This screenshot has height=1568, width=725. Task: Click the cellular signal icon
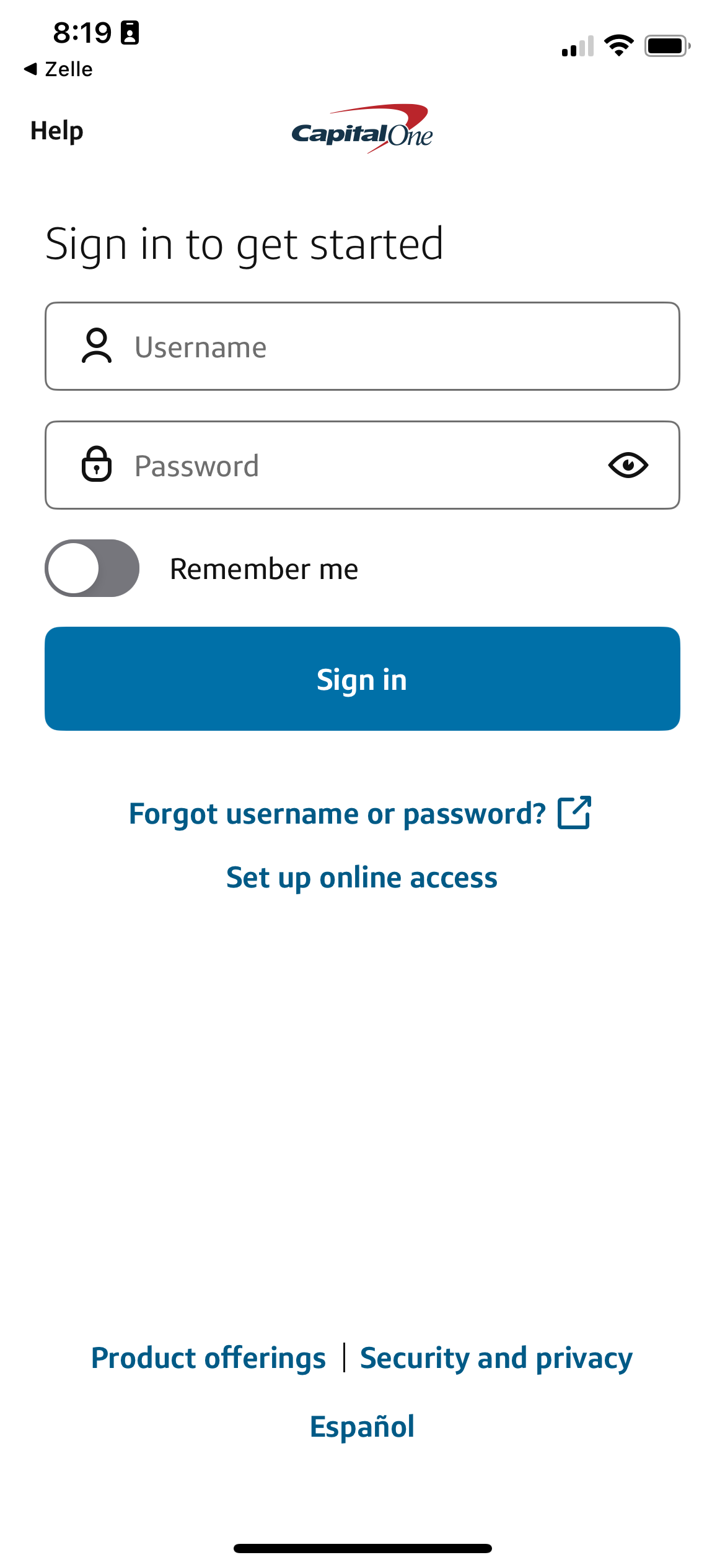[x=579, y=45]
